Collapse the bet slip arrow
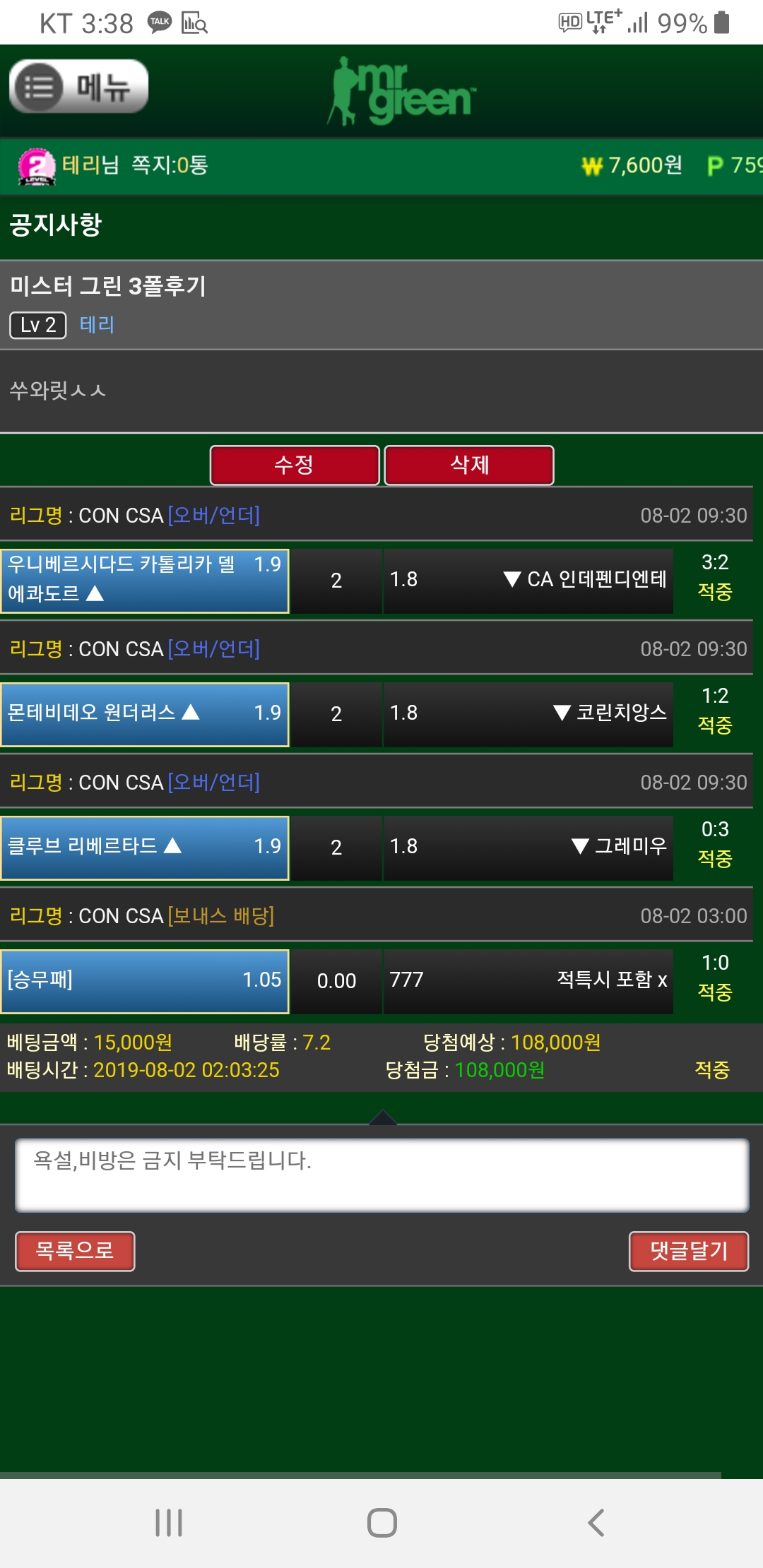Image resolution: width=763 pixels, height=1568 pixels. click(382, 1117)
